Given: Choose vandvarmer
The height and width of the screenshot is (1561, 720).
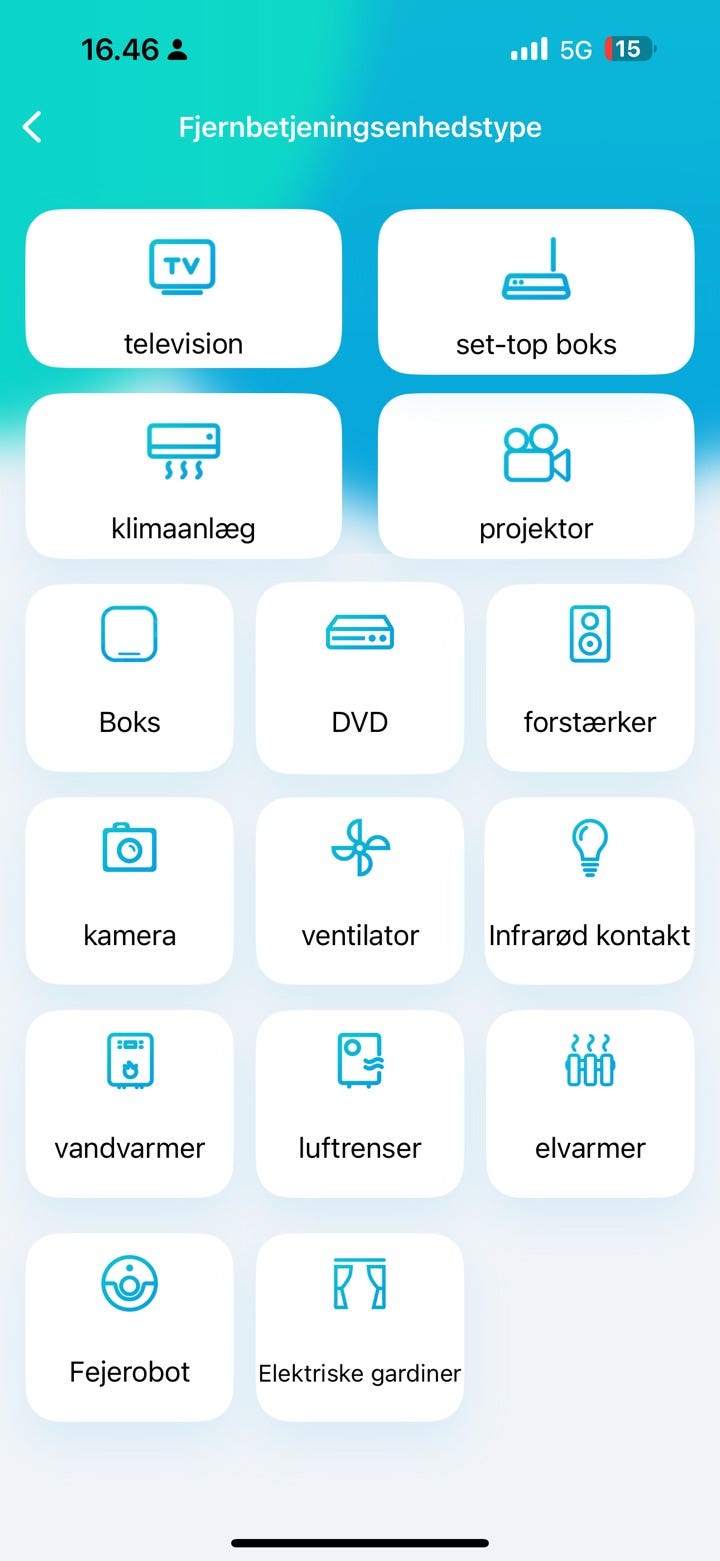Looking at the screenshot, I should point(130,1104).
